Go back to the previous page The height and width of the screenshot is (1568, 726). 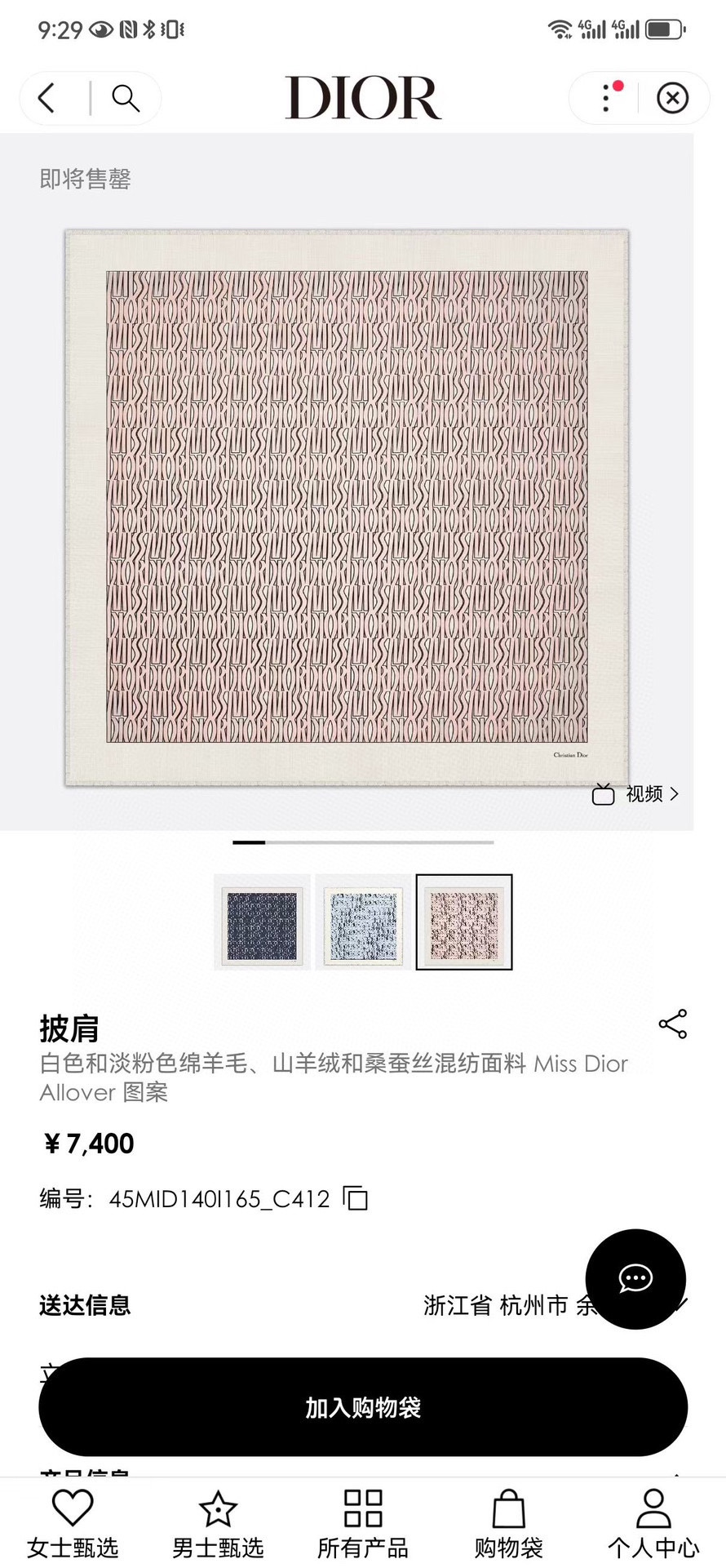[47, 98]
